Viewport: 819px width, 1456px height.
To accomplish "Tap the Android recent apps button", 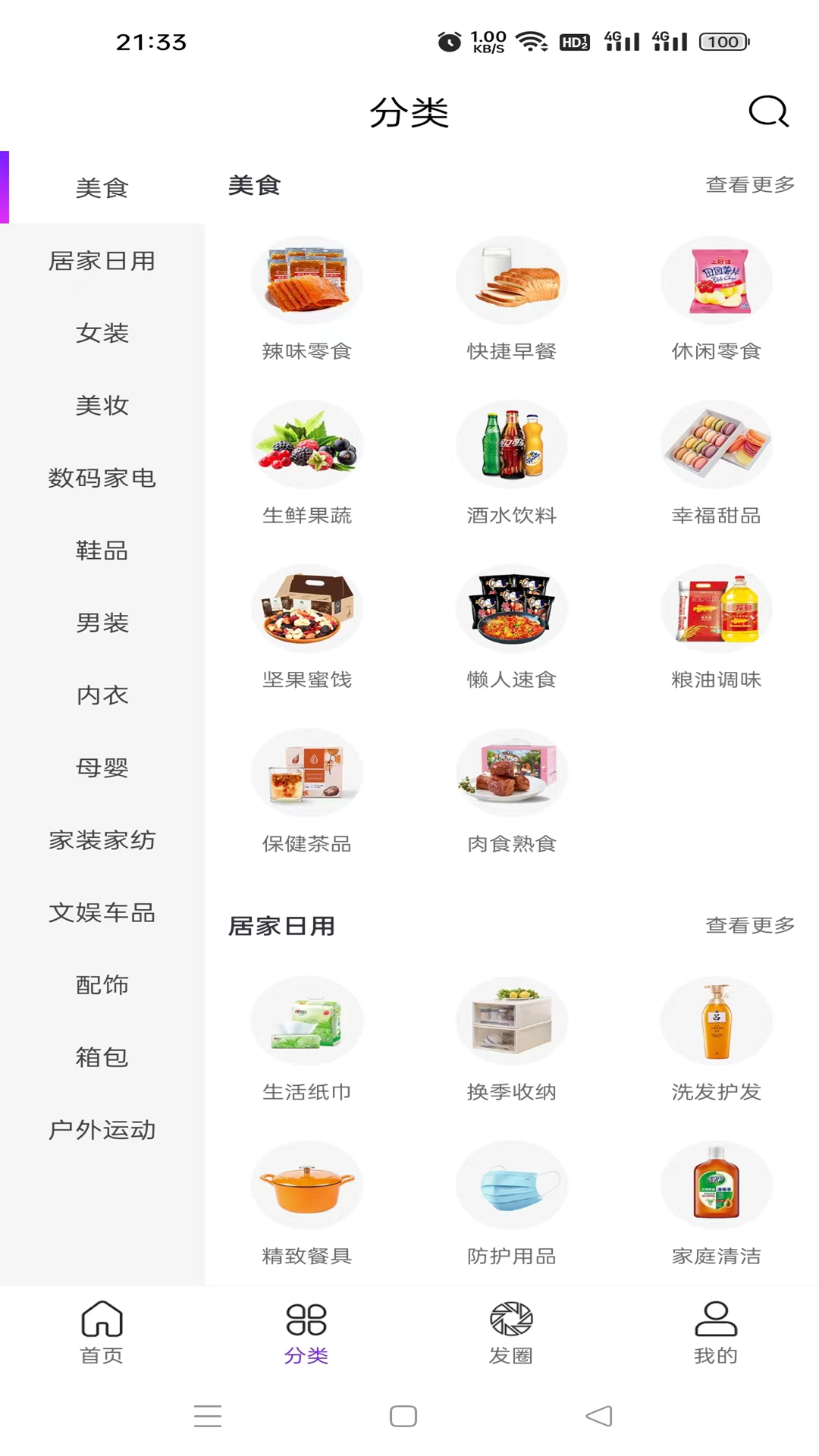I will [206, 1415].
